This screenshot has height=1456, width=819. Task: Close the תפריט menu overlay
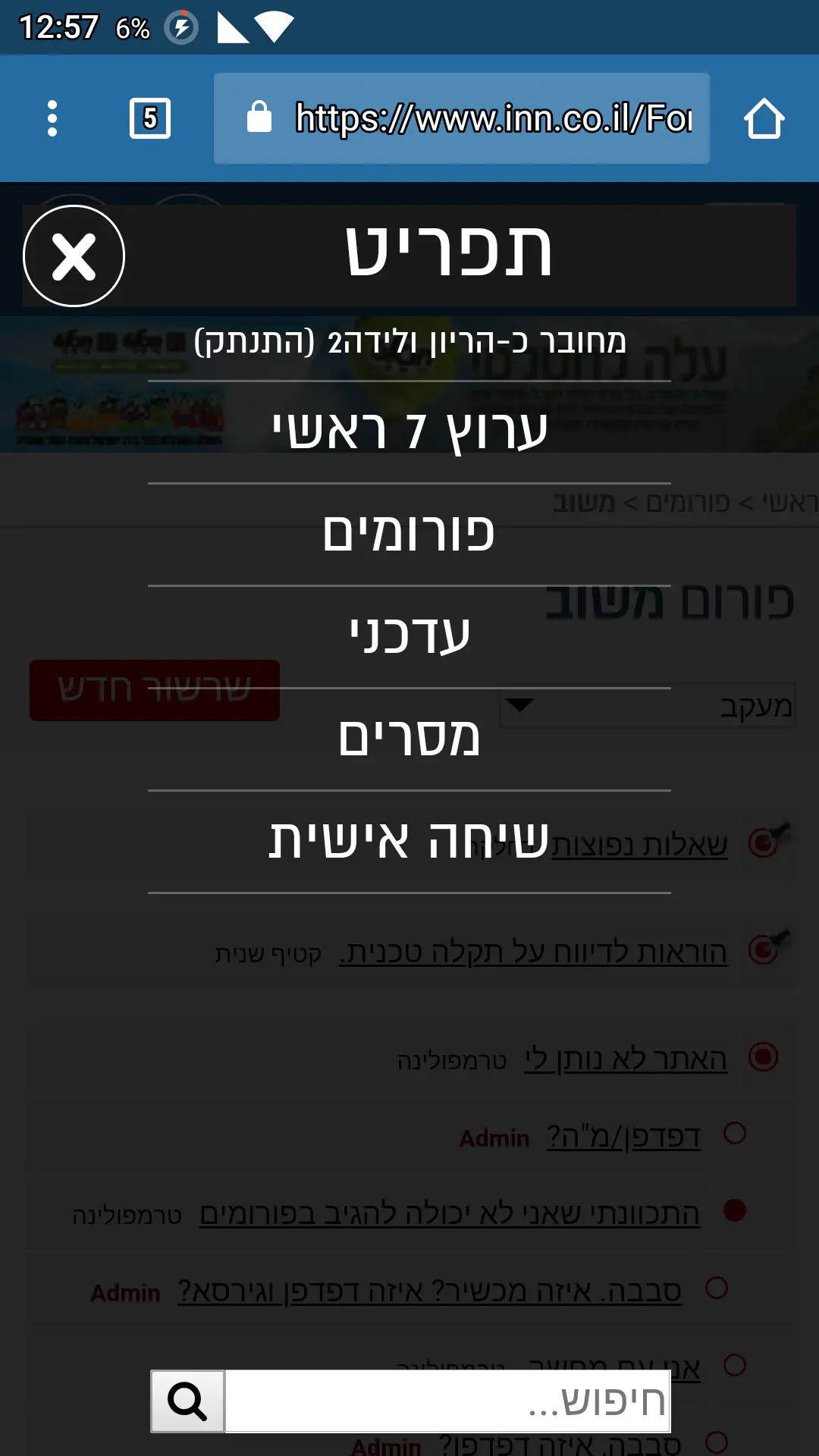point(74,256)
